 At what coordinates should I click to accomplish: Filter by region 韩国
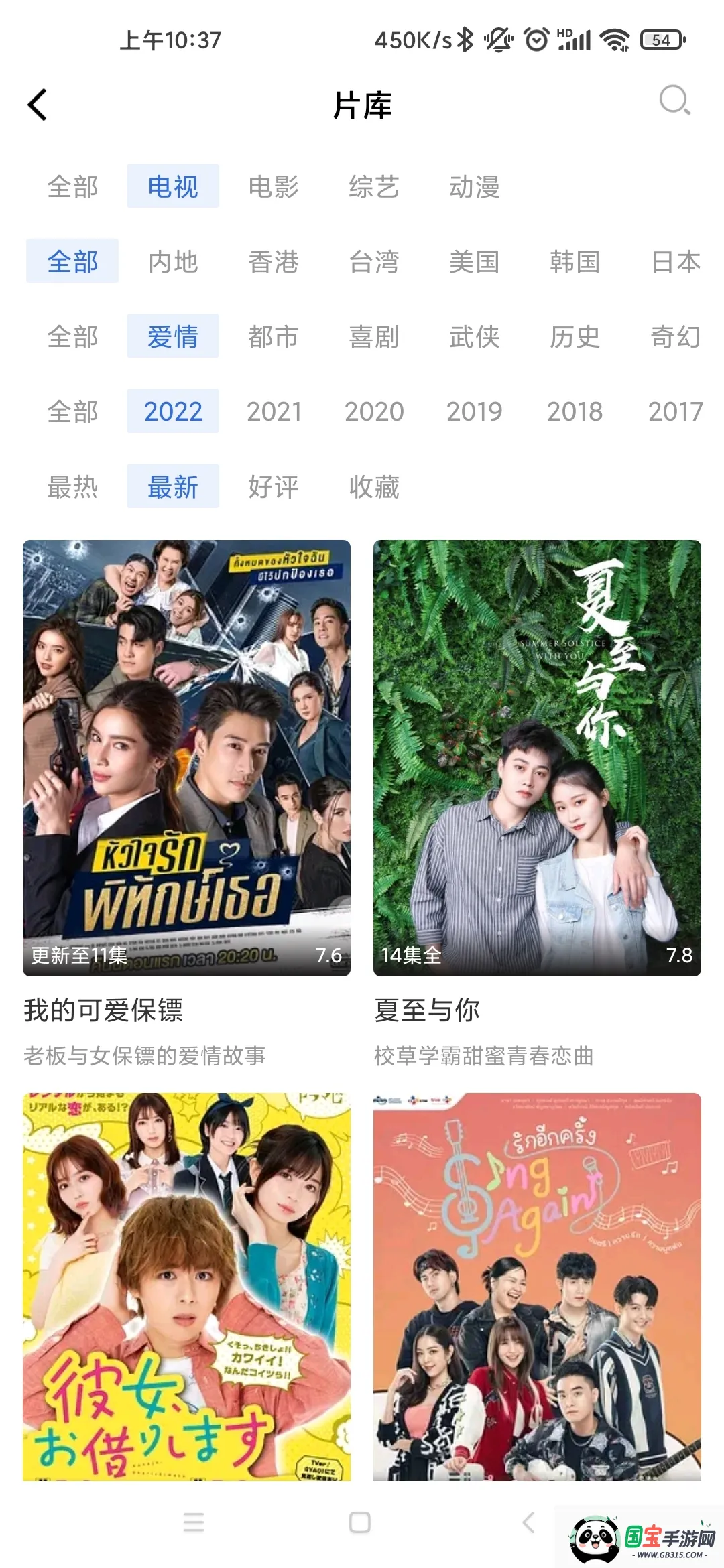coord(575,261)
